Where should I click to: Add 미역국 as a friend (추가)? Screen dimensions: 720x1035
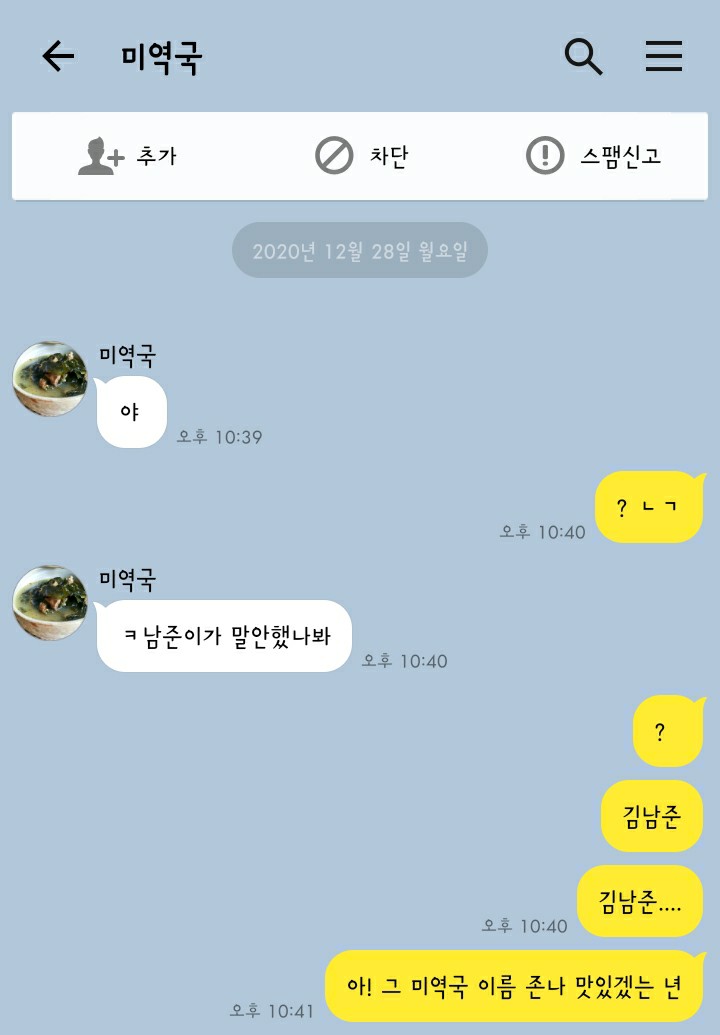[127, 156]
